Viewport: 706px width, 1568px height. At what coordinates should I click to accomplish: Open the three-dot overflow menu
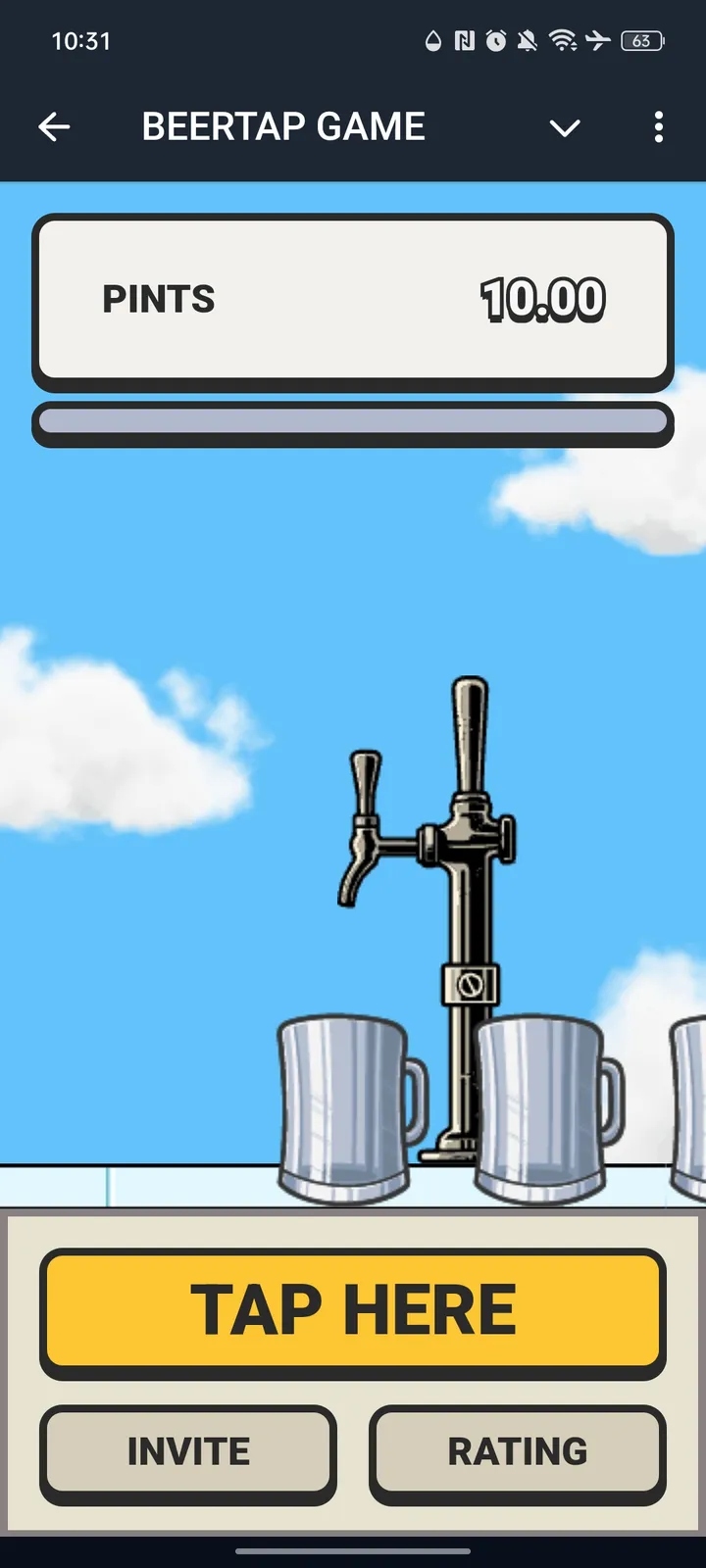point(658,126)
